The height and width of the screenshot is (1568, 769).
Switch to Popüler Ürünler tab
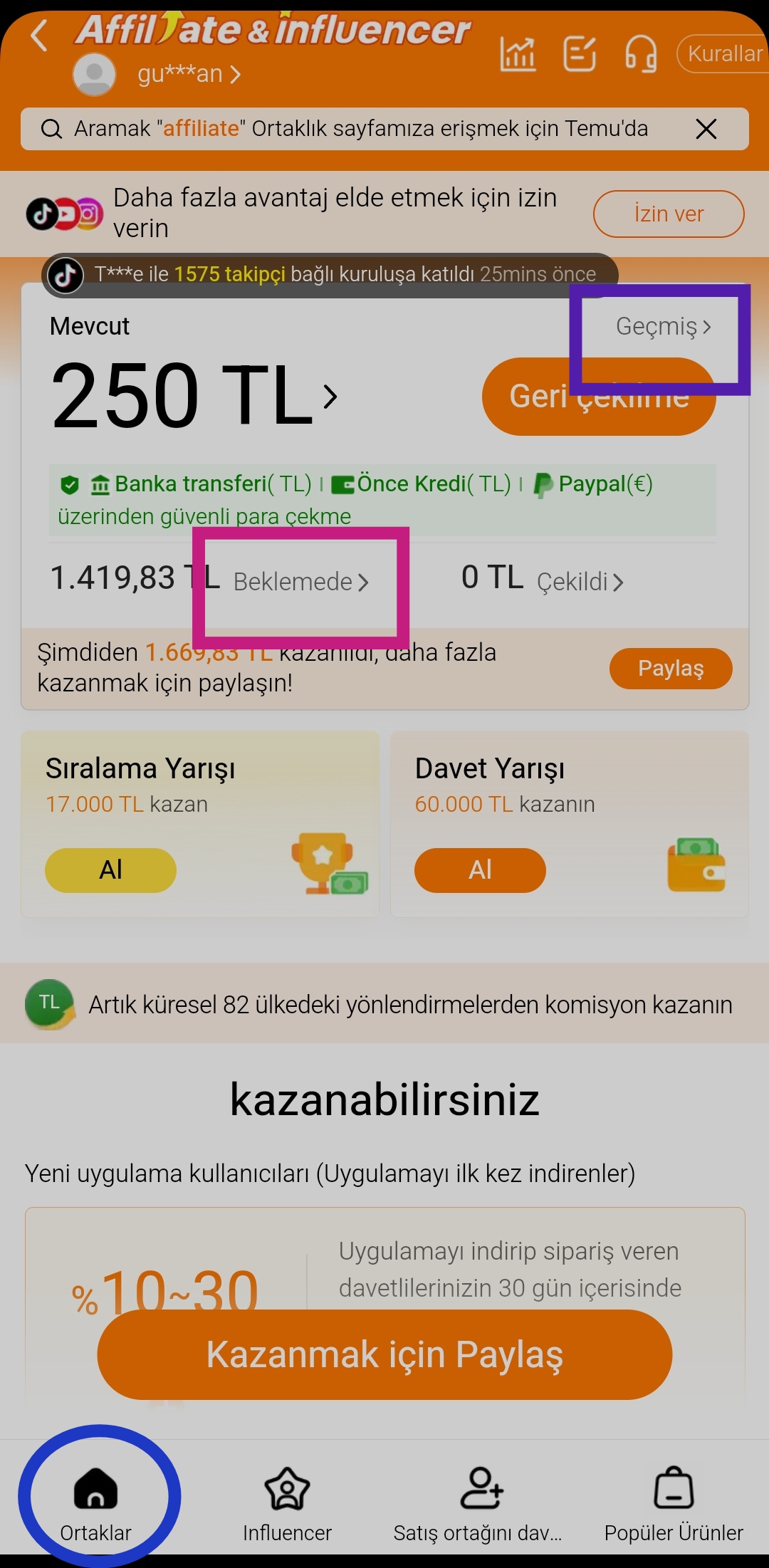point(674,1502)
